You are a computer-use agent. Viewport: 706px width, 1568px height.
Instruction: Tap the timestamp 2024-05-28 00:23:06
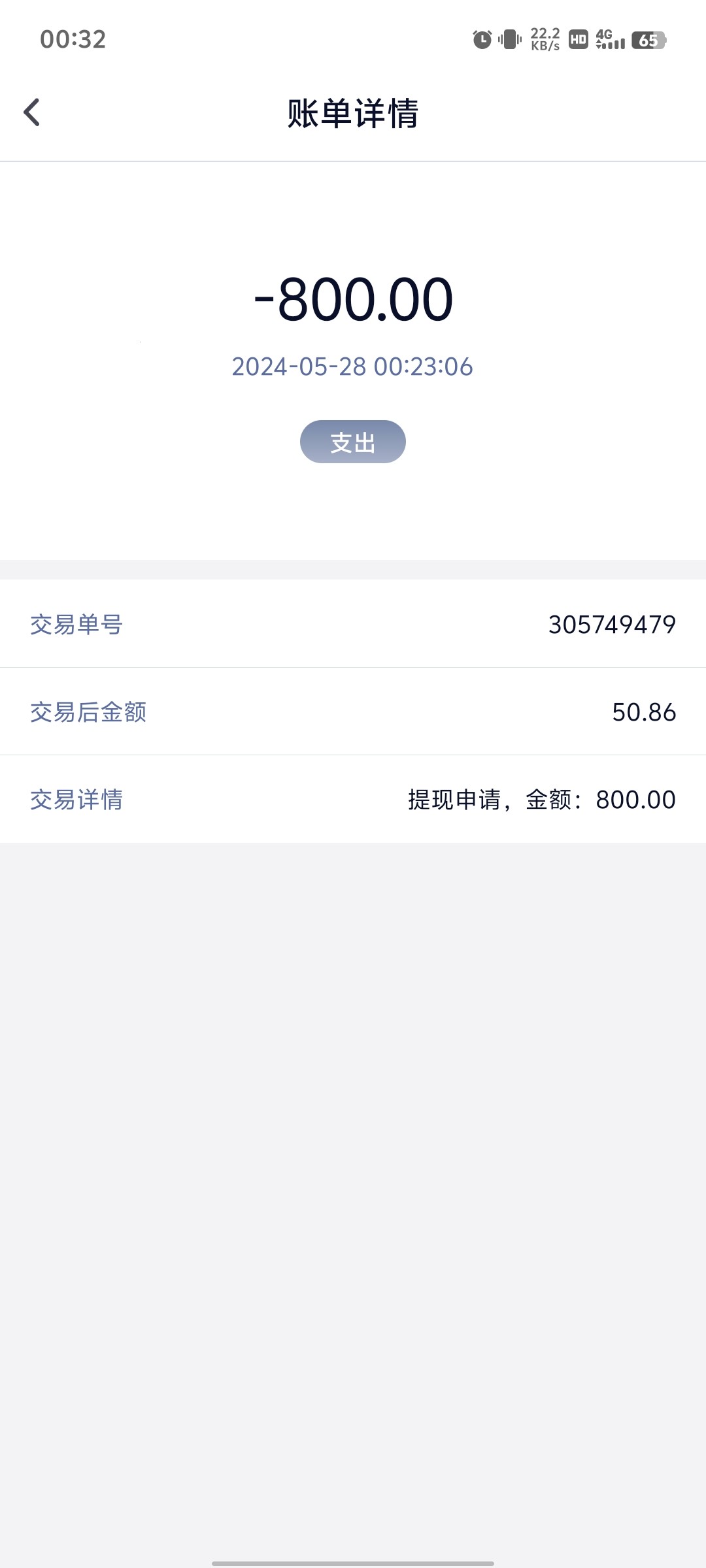coord(353,367)
